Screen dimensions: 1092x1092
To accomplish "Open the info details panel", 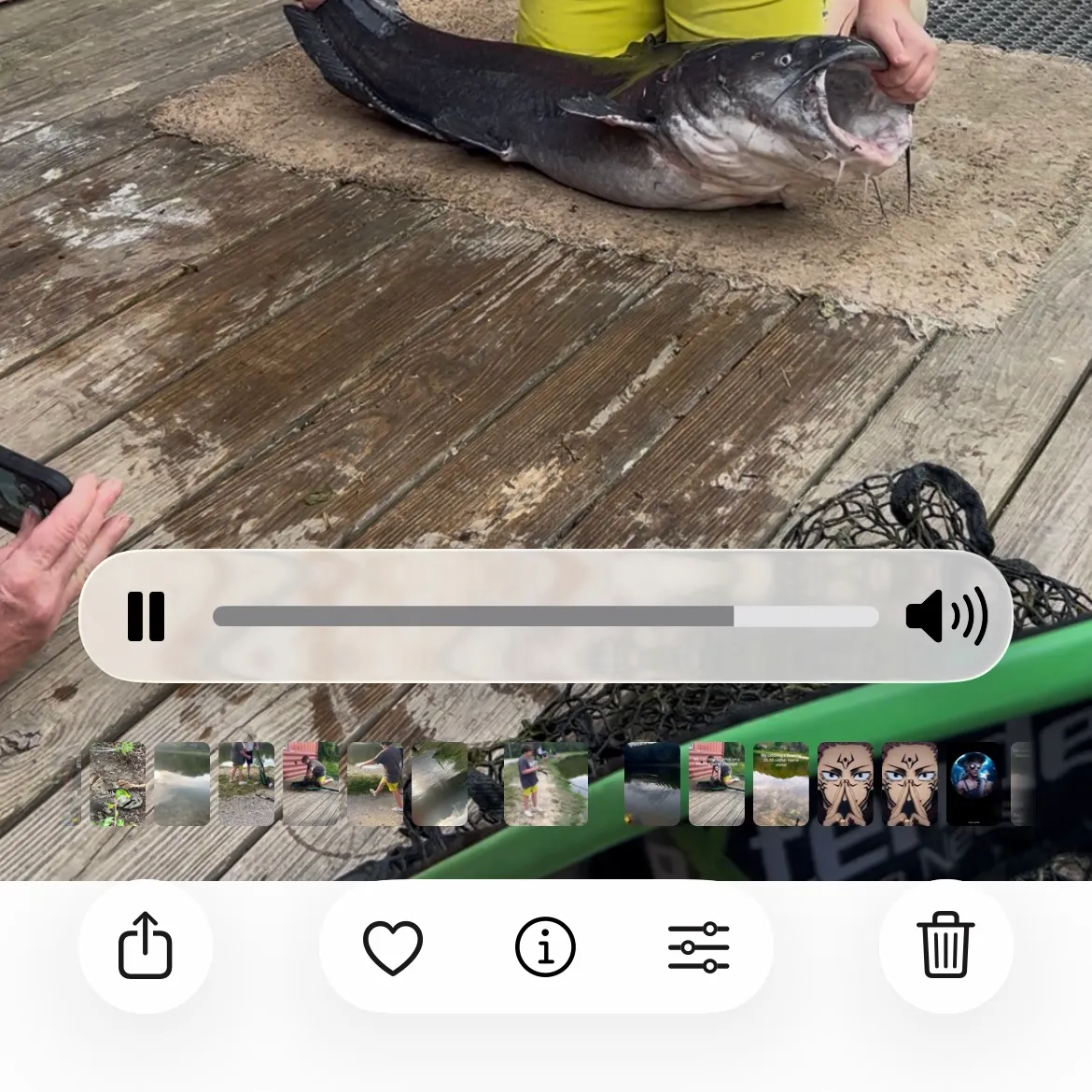I will (546, 946).
